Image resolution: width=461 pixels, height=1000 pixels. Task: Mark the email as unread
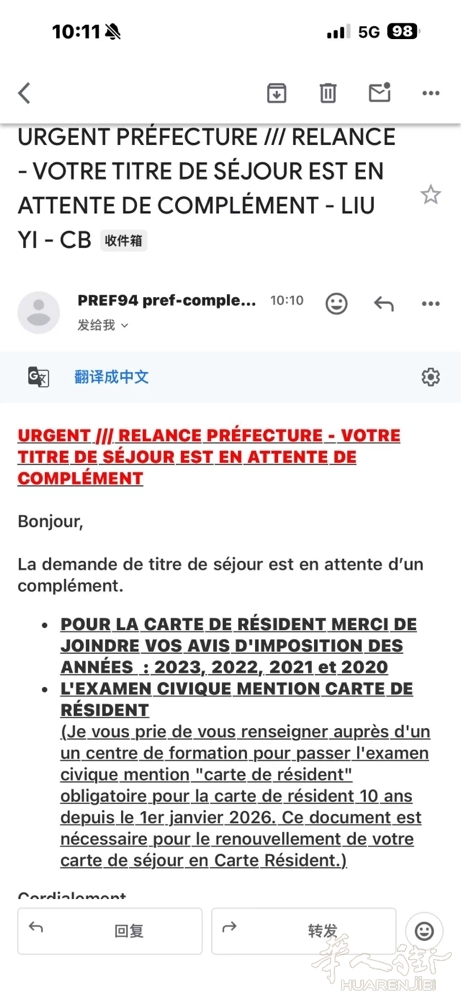(380, 92)
